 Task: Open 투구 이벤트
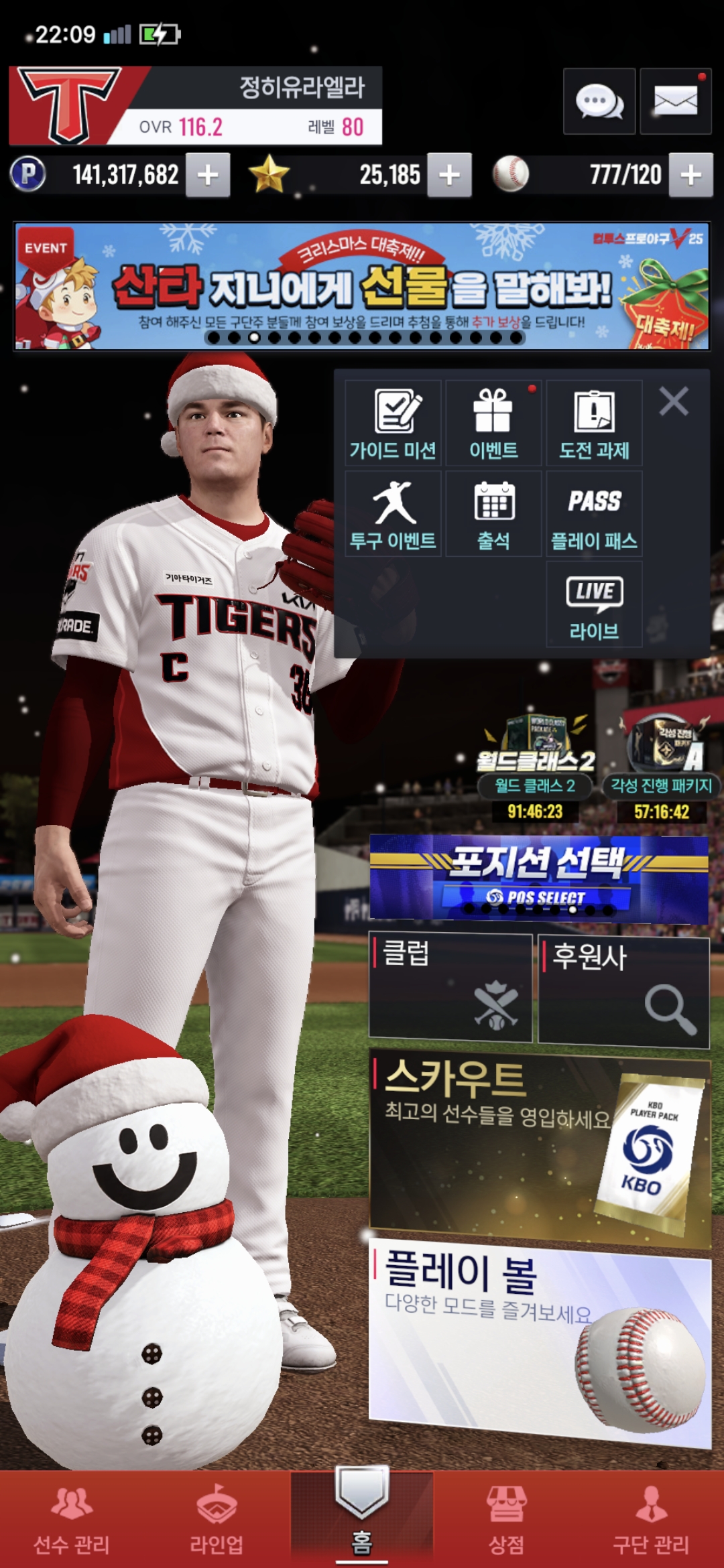click(x=394, y=514)
